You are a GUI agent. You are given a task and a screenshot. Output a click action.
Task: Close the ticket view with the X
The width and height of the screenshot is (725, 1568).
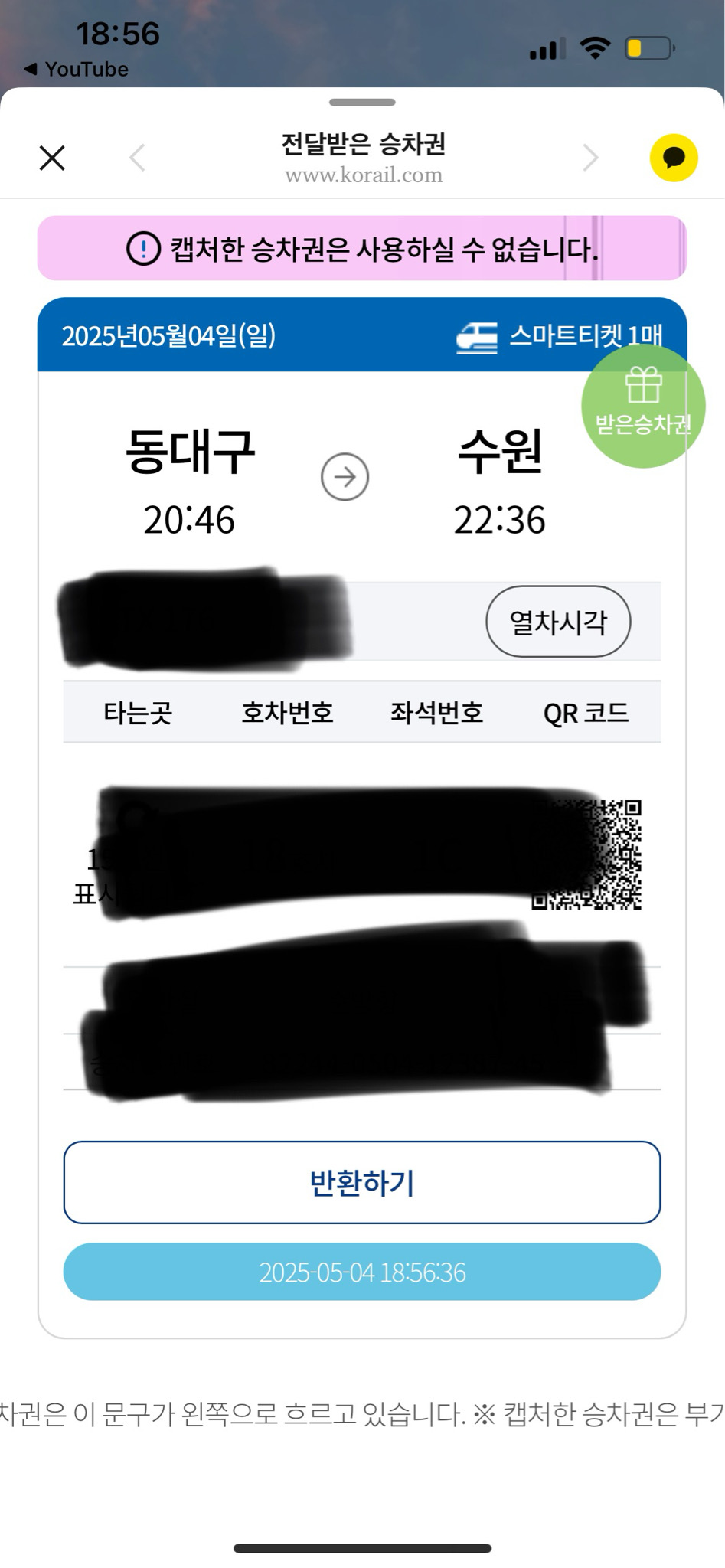pyautogui.click(x=51, y=157)
